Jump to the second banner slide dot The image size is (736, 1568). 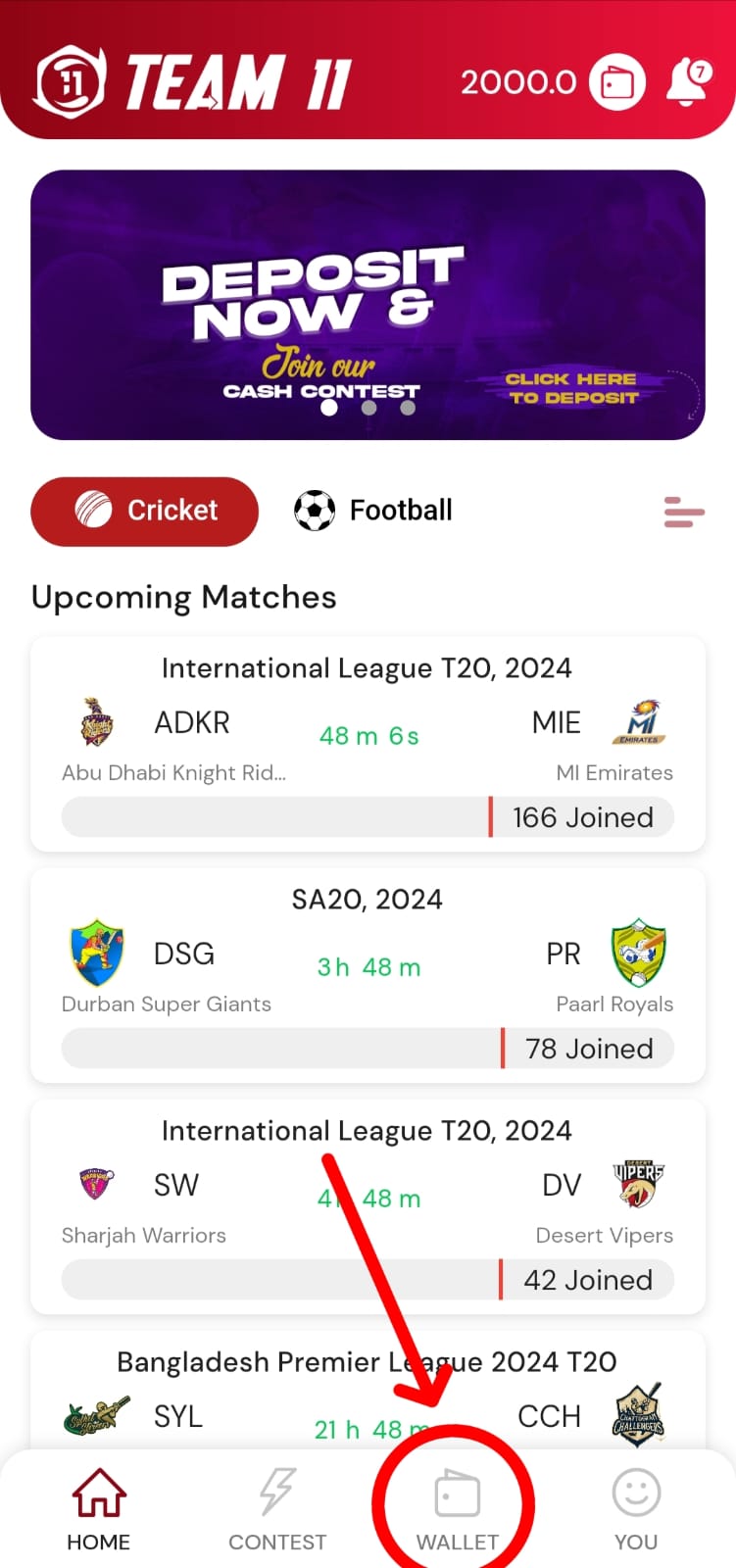368,408
